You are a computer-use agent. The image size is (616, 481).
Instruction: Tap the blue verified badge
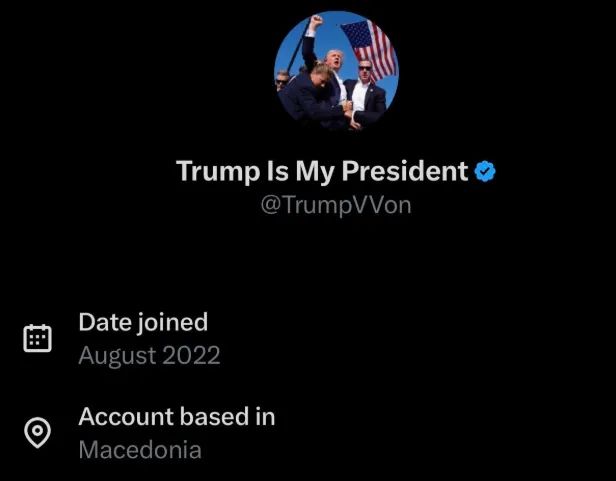click(x=485, y=172)
